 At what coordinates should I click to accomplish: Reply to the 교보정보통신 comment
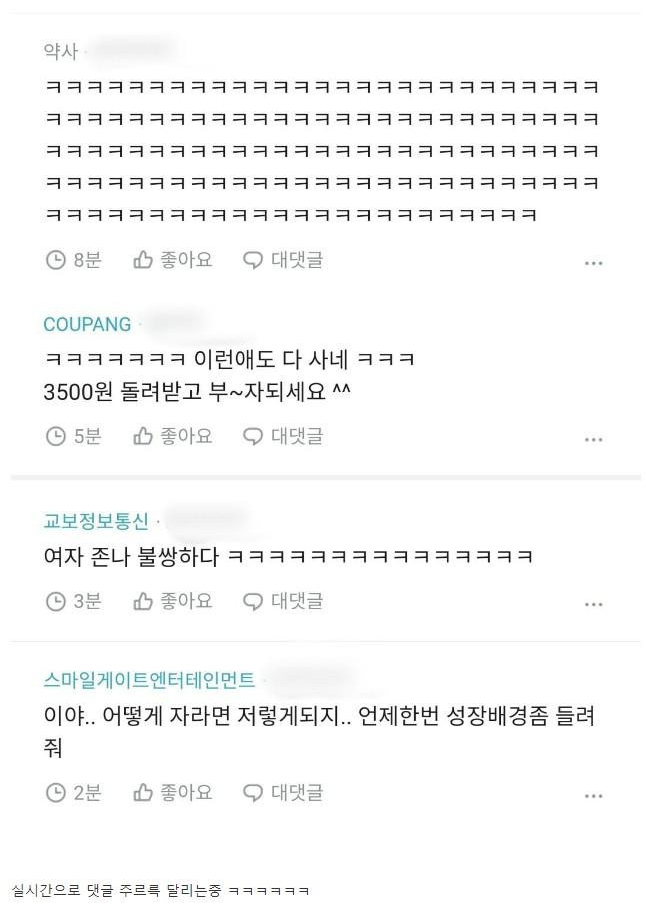click(283, 601)
